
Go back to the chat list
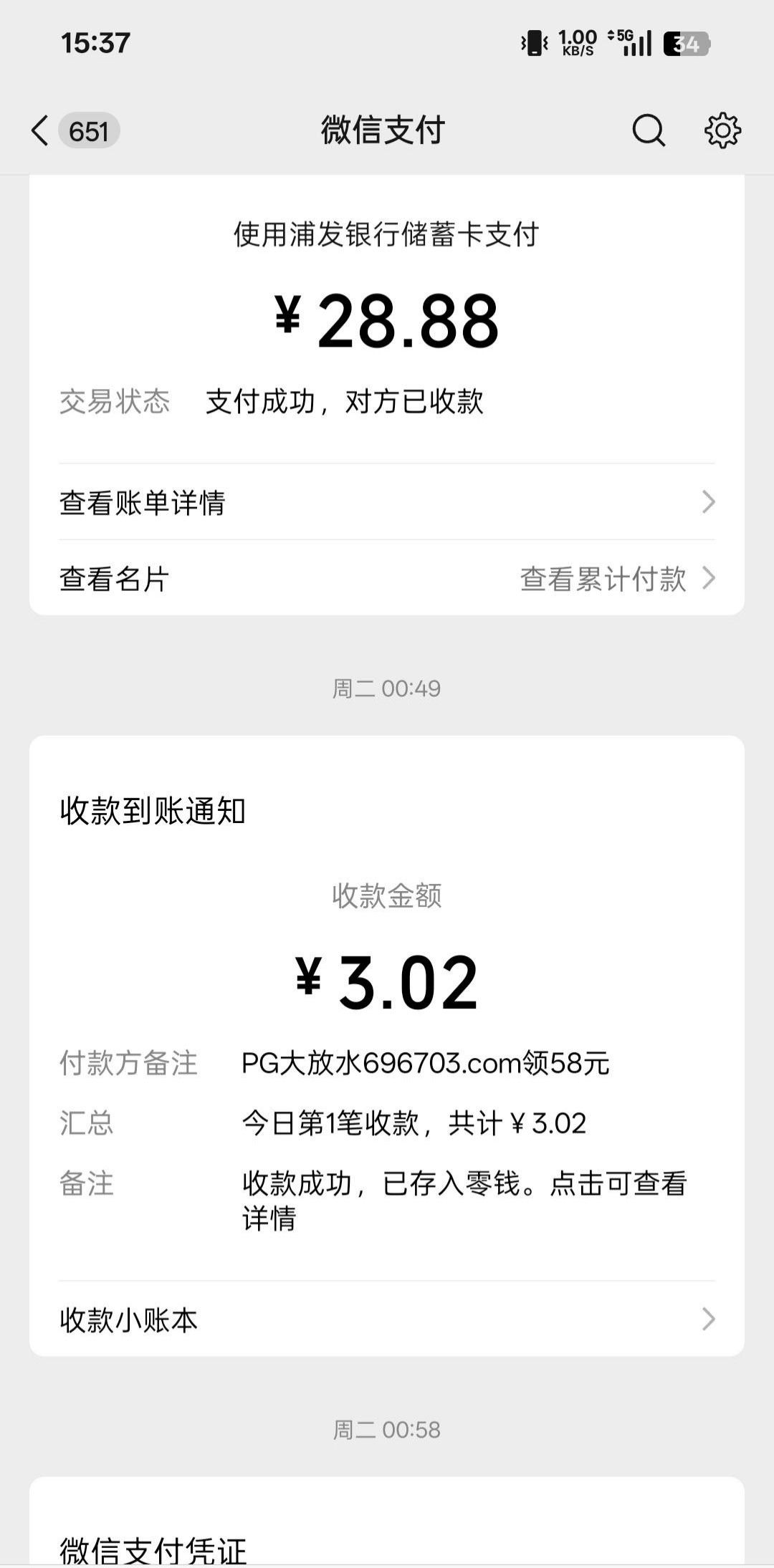[x=42, y=131]
